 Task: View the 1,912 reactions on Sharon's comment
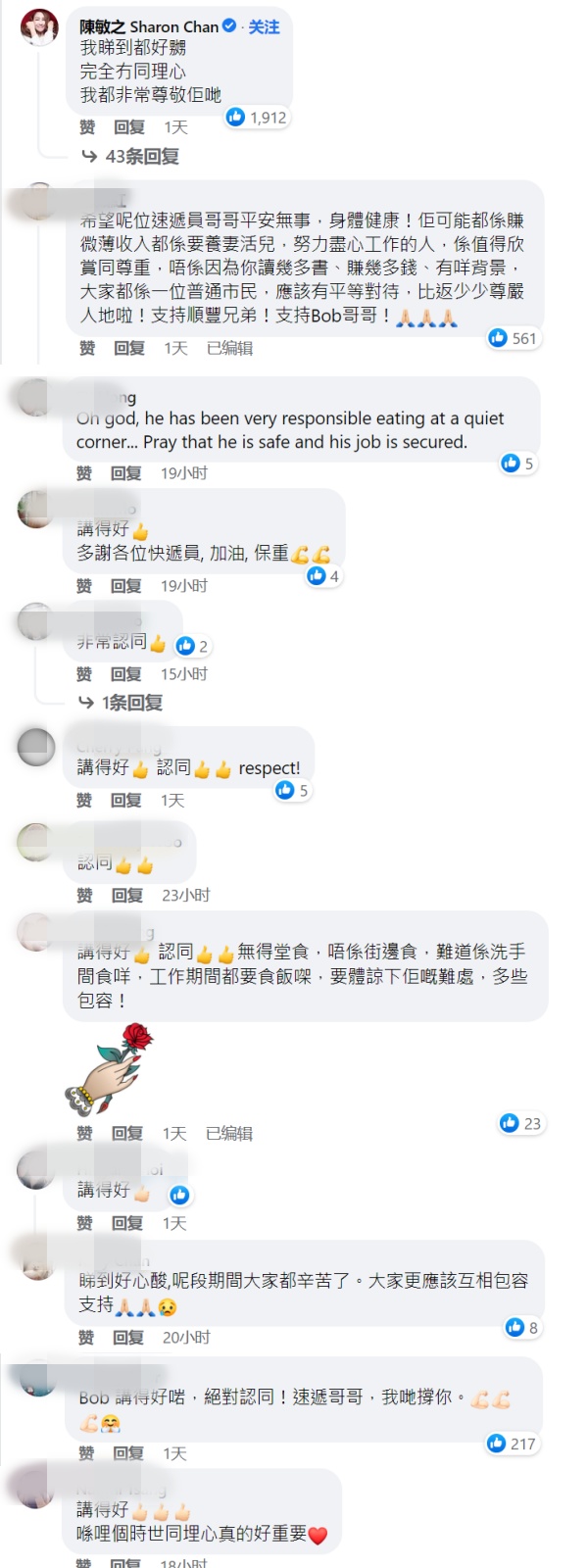tap(258, 118)
